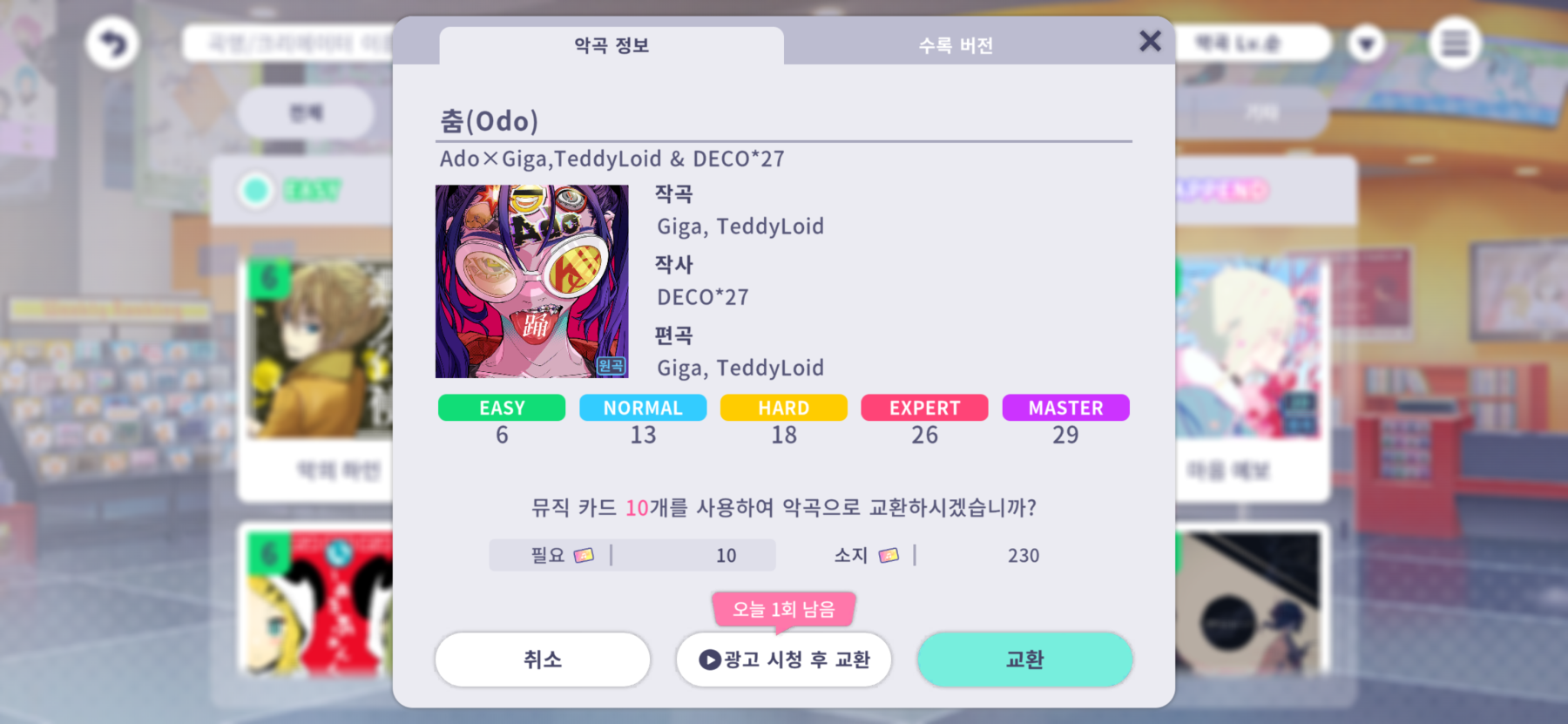Switch to the 수록 버전 tab
The height and width of the screenshot is (724, 1568).
956,45
